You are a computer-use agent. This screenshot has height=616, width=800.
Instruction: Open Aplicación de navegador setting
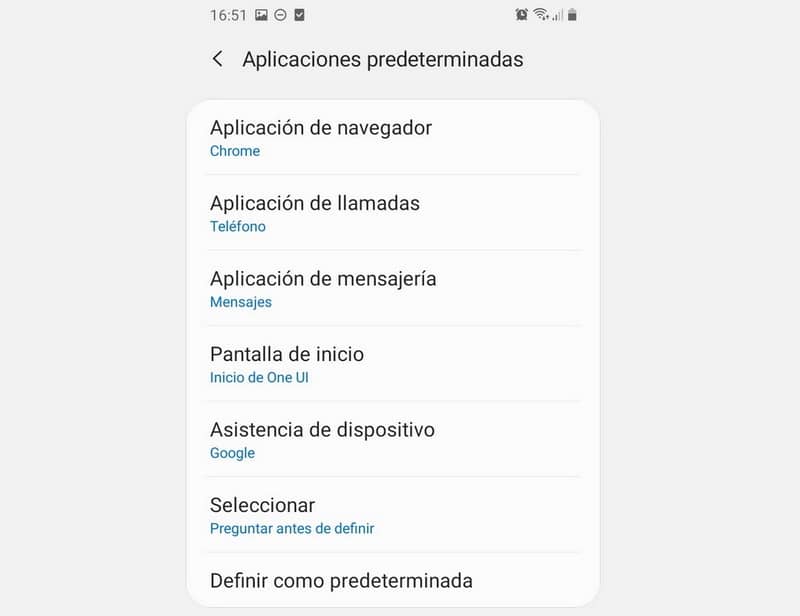[x=392, y=138]
